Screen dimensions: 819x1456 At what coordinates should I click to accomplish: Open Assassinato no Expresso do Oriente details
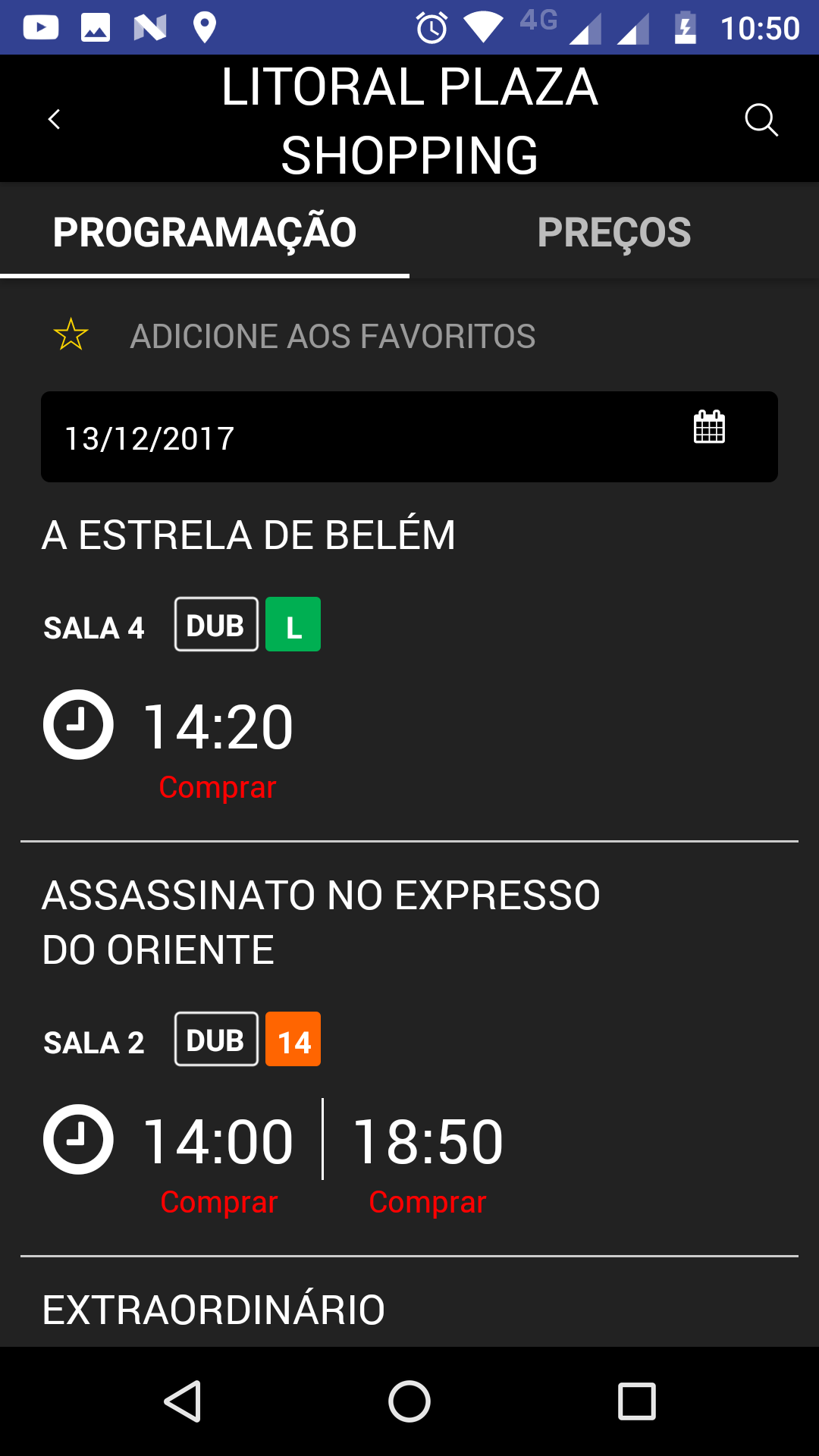[321, 922]
